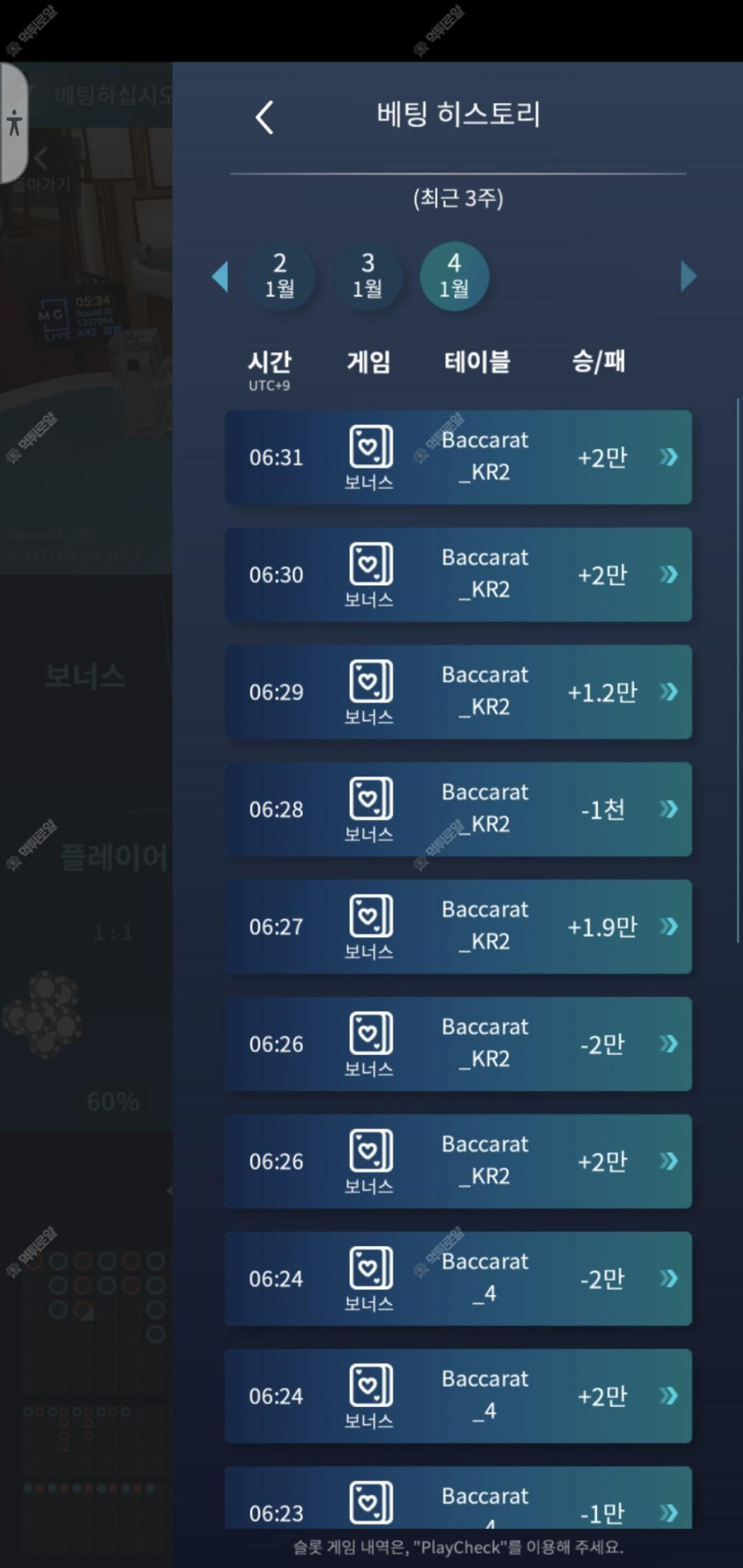Show earlier dates with the left arrow
Viewport: 743px width, 1568px height.
coord(220,276)
